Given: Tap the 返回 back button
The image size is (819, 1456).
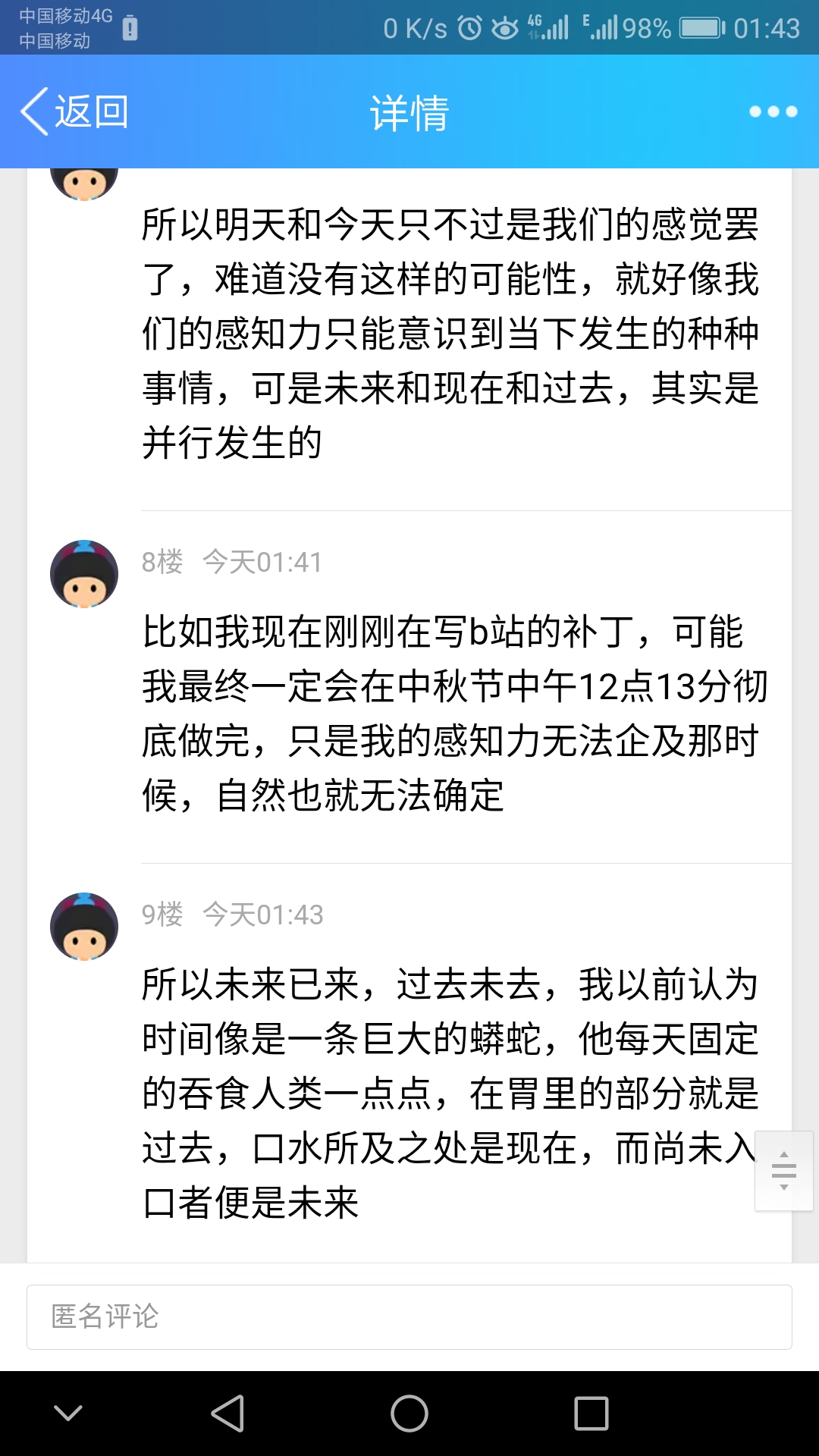Looking at the screenshot, I should click(74, 111).
